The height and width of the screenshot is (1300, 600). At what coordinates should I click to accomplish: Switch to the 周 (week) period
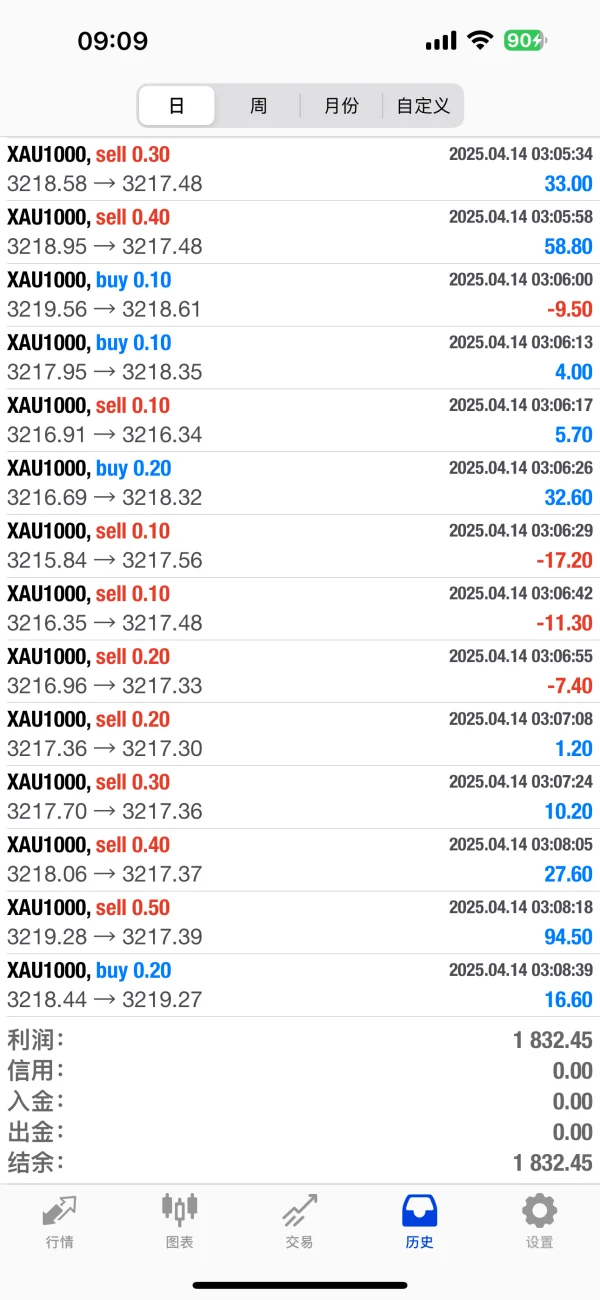tap(258, 106)
